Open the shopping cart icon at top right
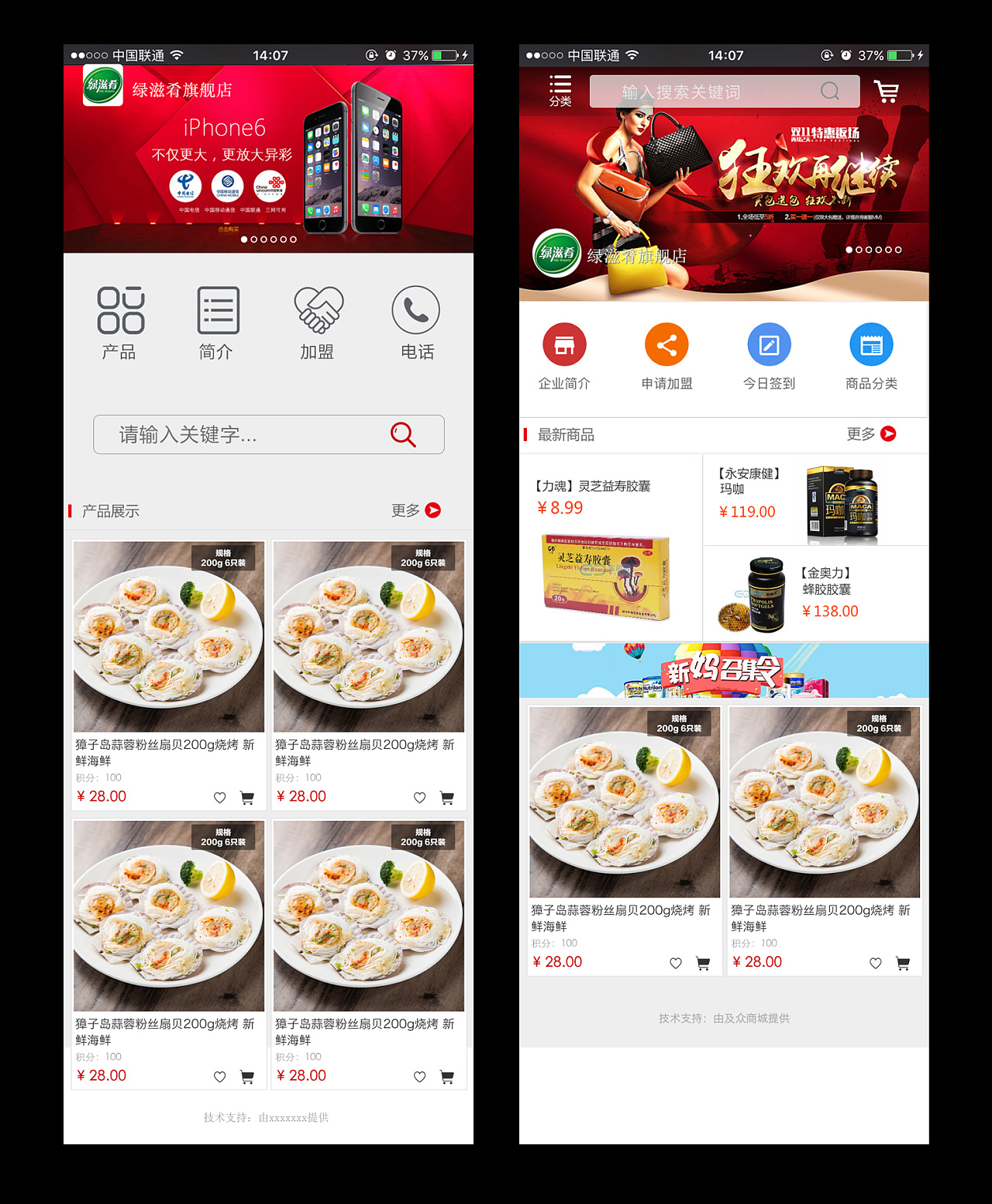This screenshot has height=1204, width=992. pos(886,91)
